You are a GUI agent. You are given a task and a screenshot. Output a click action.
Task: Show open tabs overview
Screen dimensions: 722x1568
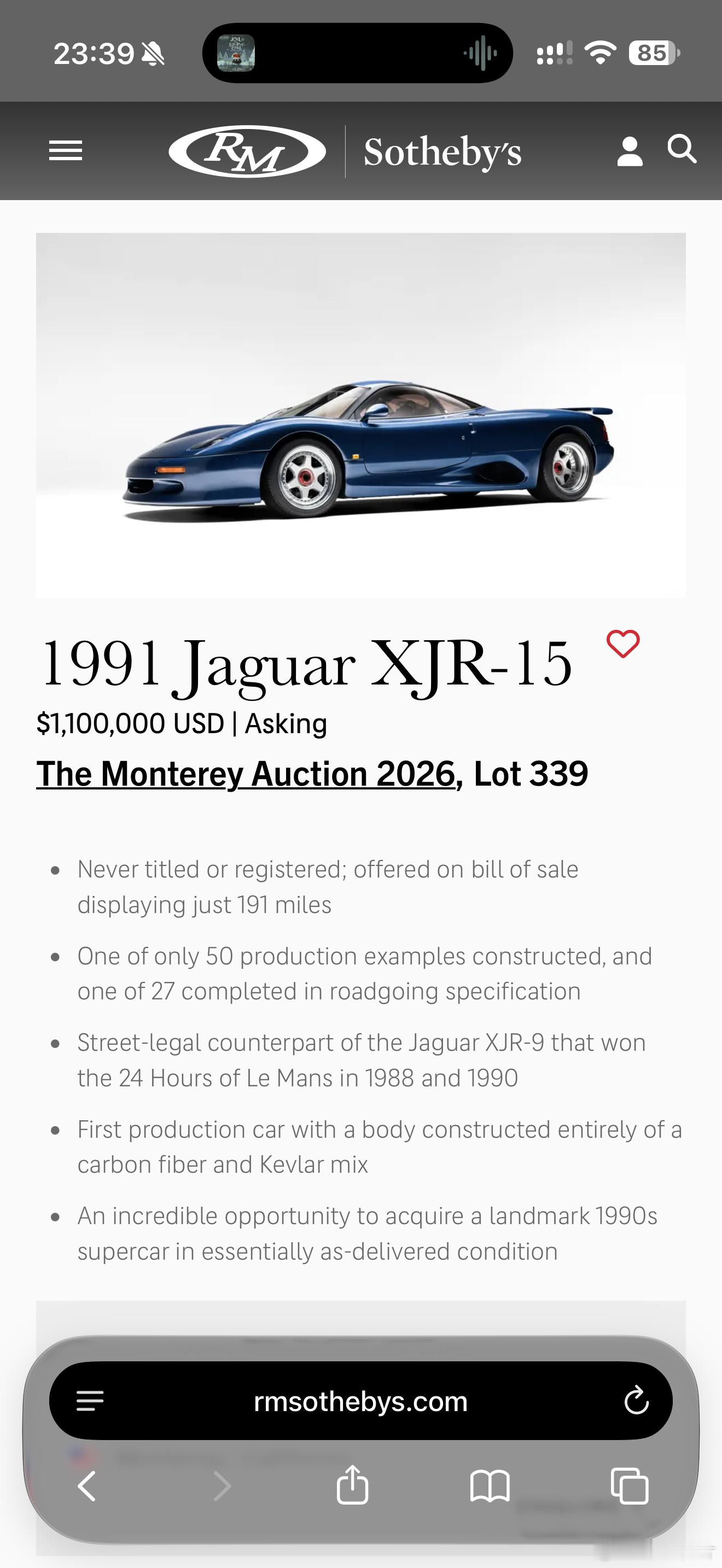click(630, 1486)
